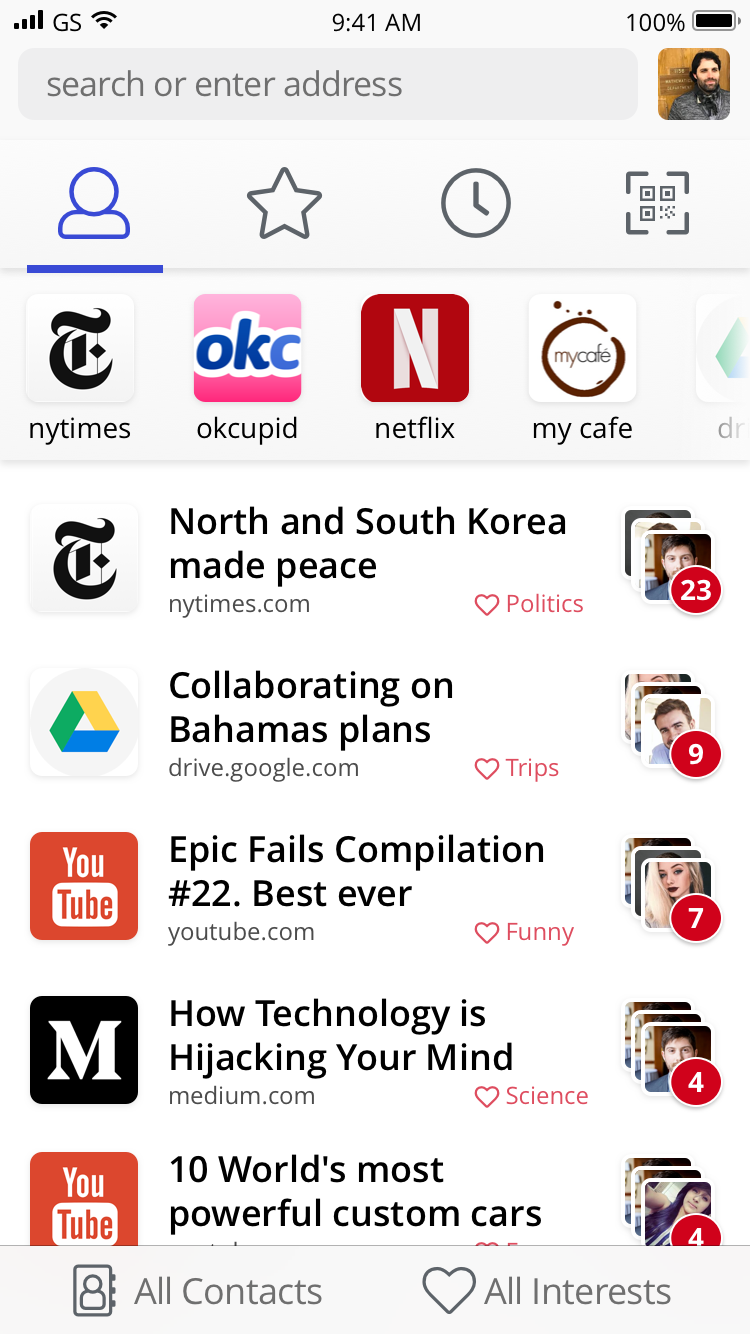750x1334 pixels.
Task: Tap the search or enter address field
Action: tap(327, 84)
